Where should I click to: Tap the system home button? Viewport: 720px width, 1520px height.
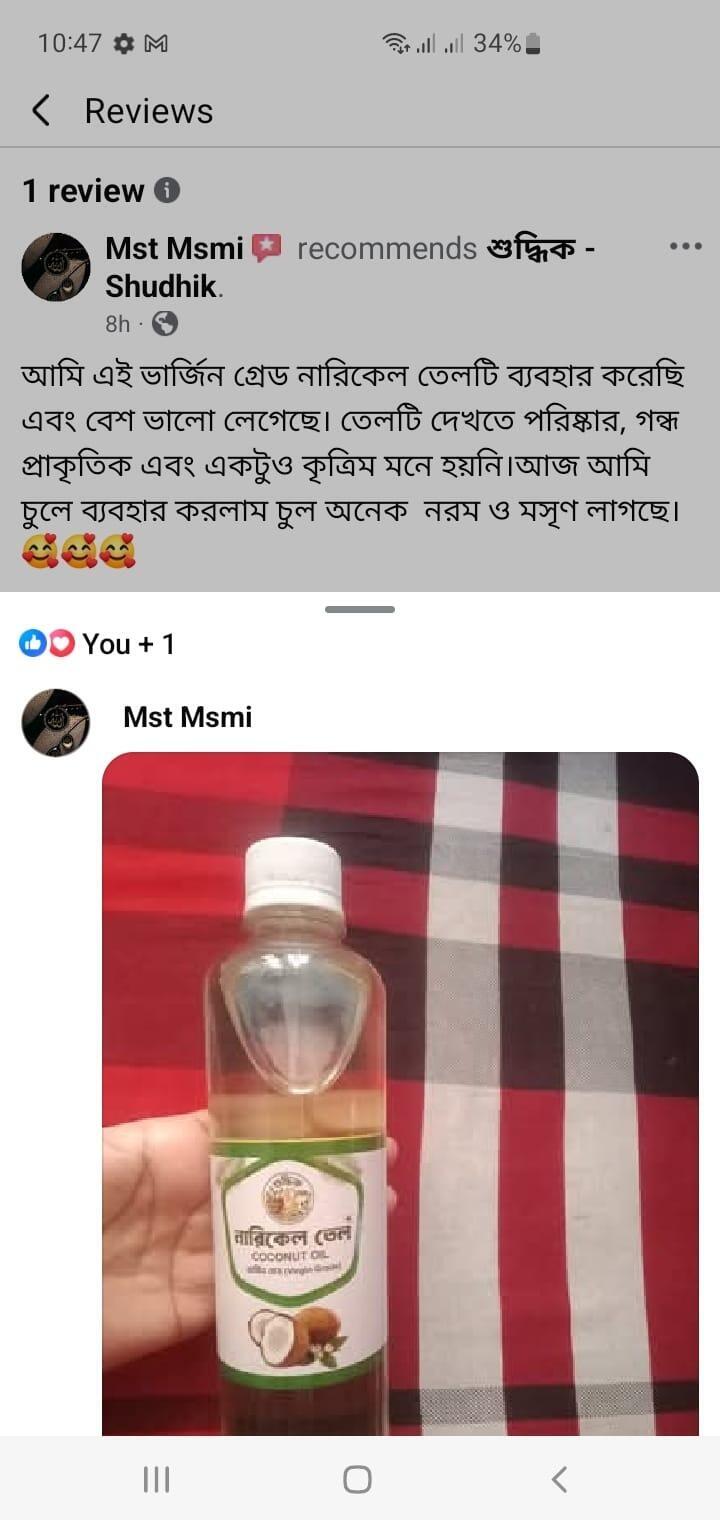tap(357, 1479)
